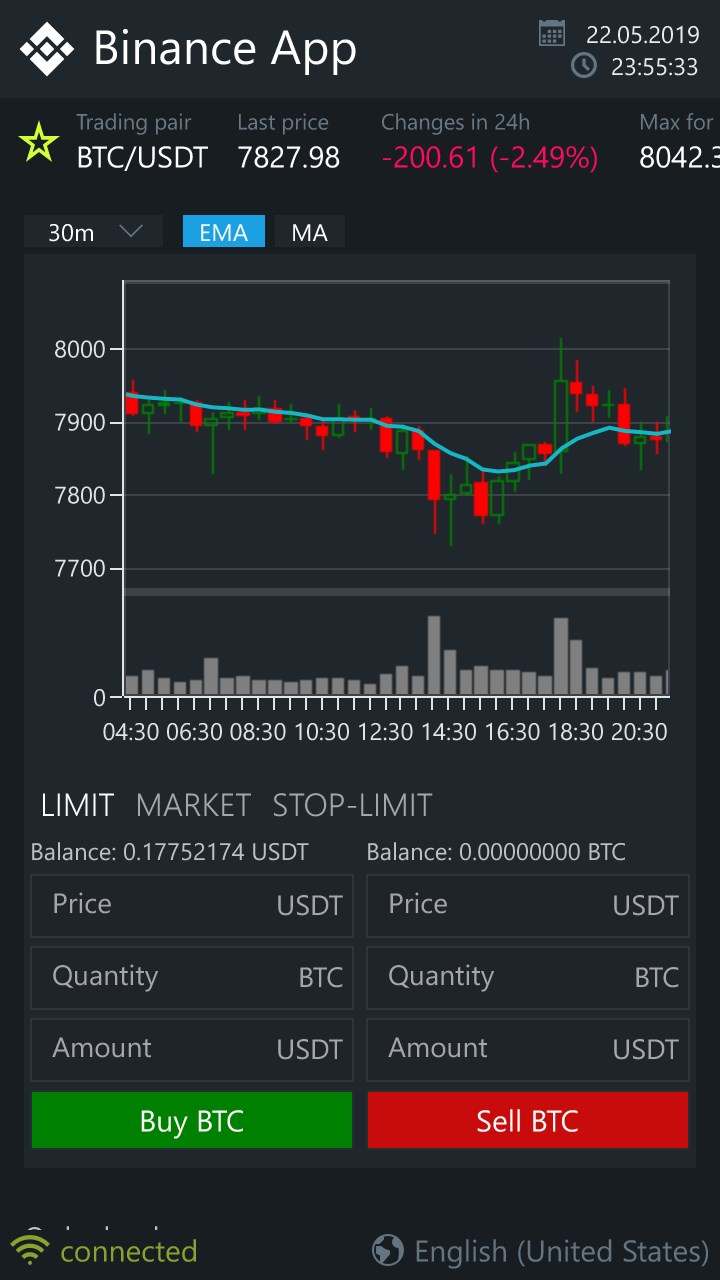The width and height of the screenshot is (720, 1280).
Task: Focus the Quantity field above Buy BTC
Action: click(x=191, y=978)
